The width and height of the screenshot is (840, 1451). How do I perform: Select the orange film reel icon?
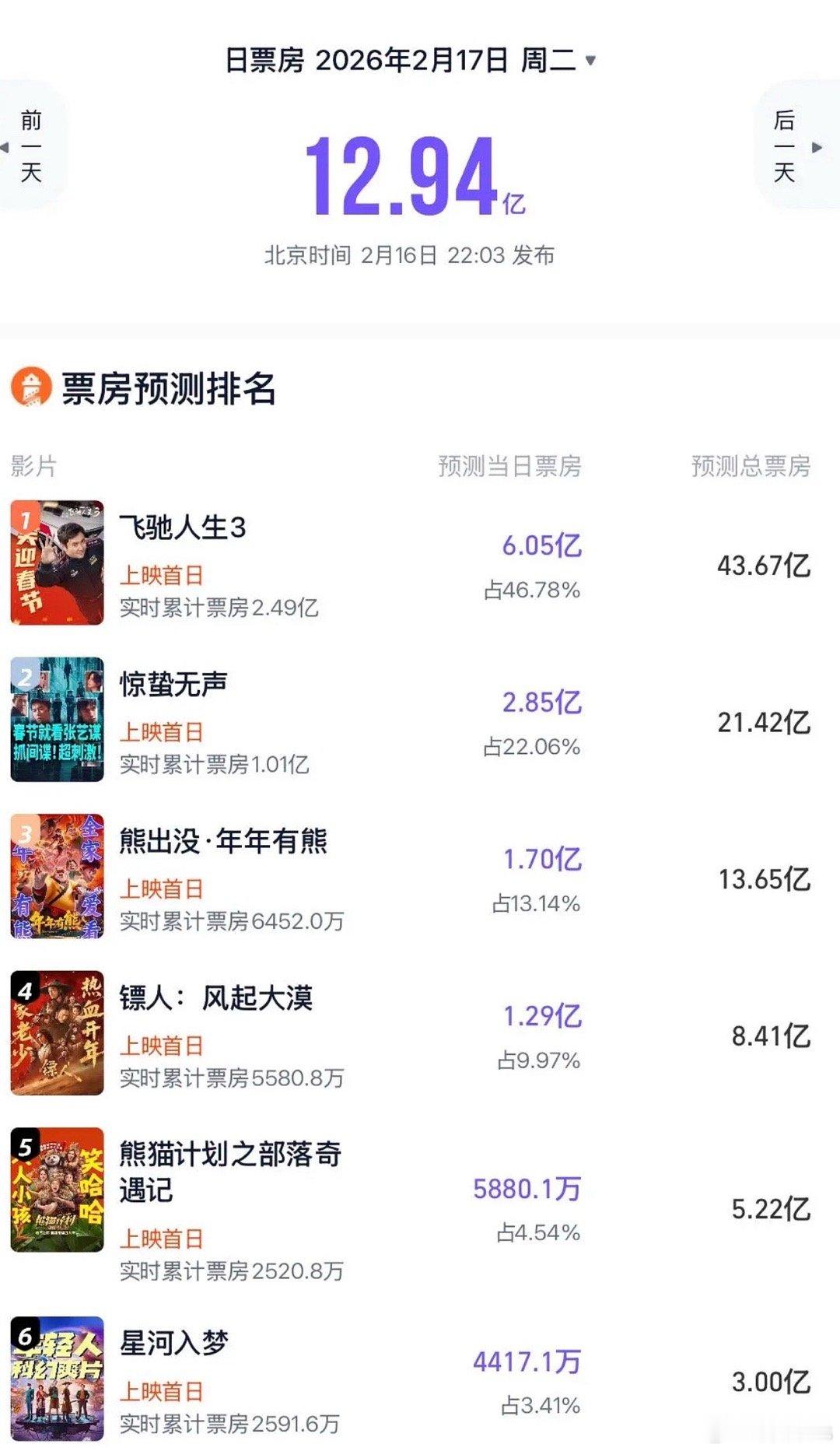point(30,387)
